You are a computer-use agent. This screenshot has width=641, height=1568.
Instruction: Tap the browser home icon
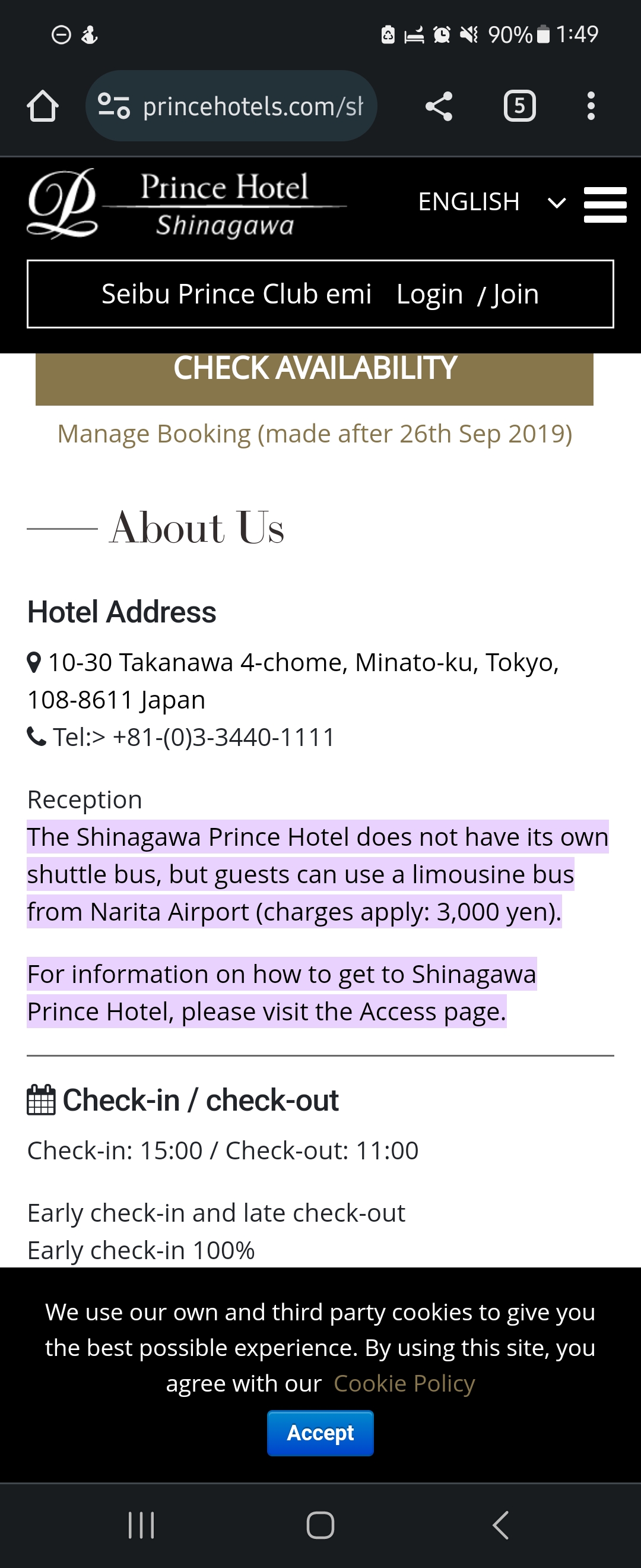[43, 106]
